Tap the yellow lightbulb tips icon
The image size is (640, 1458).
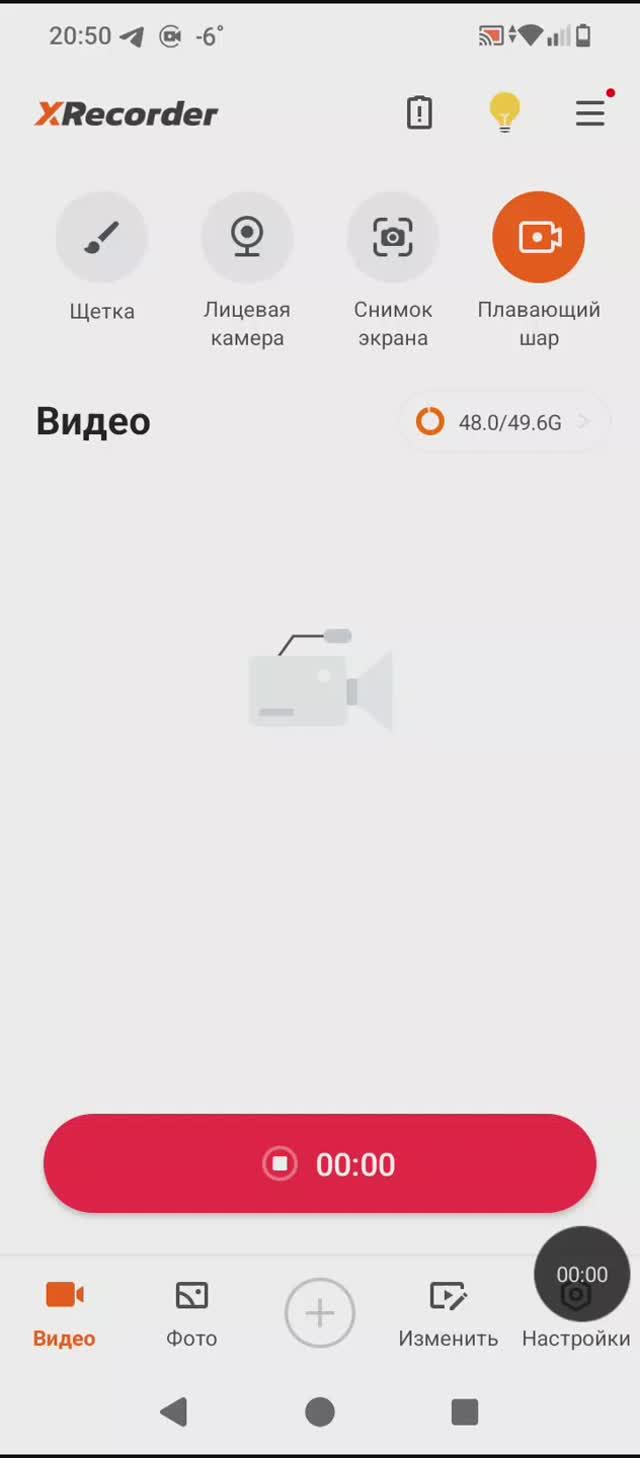[x=505, y=112]
